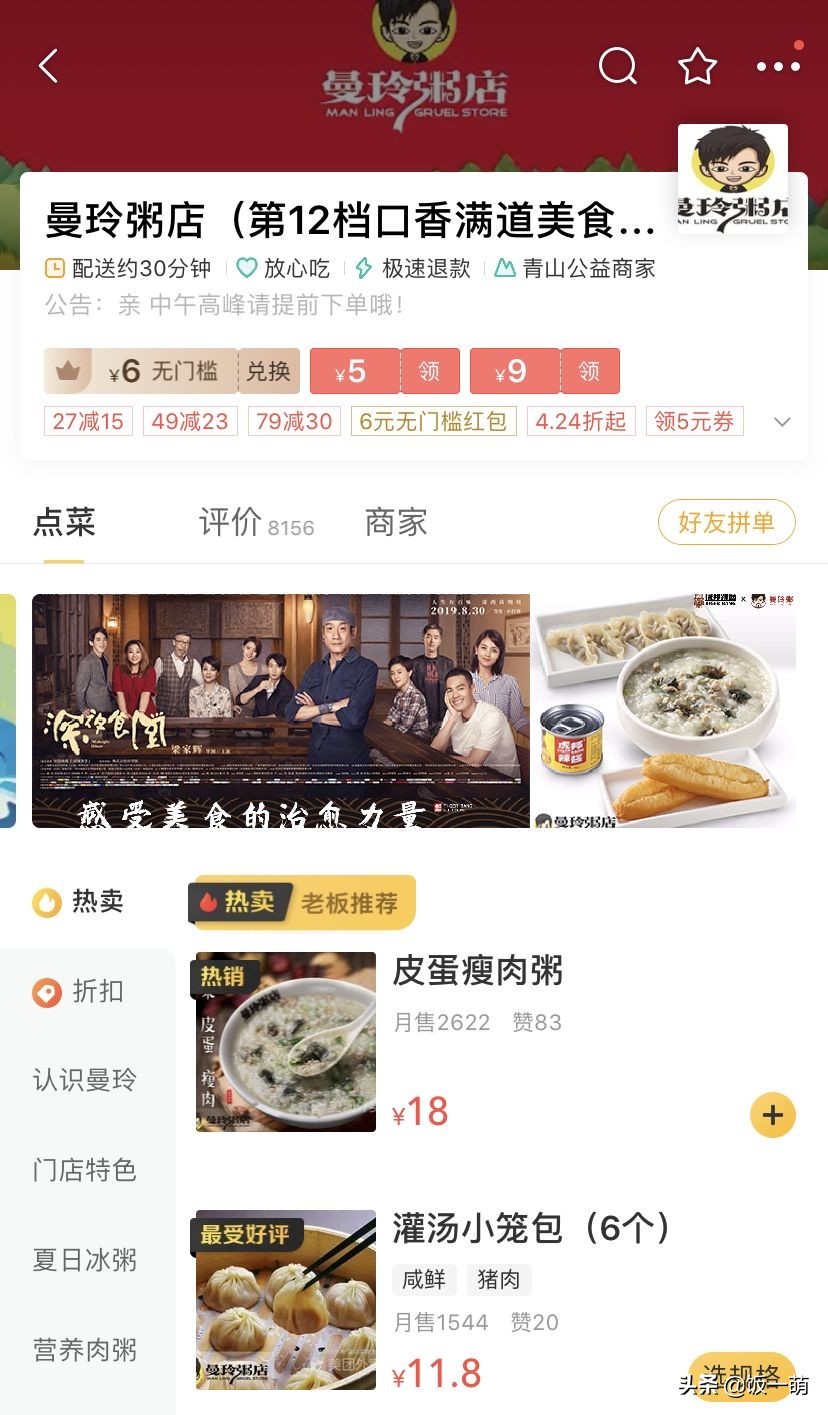Screen dimensions: 828x1415
Task: Open the 商家 merchant tab
Action: pos(394,522)
